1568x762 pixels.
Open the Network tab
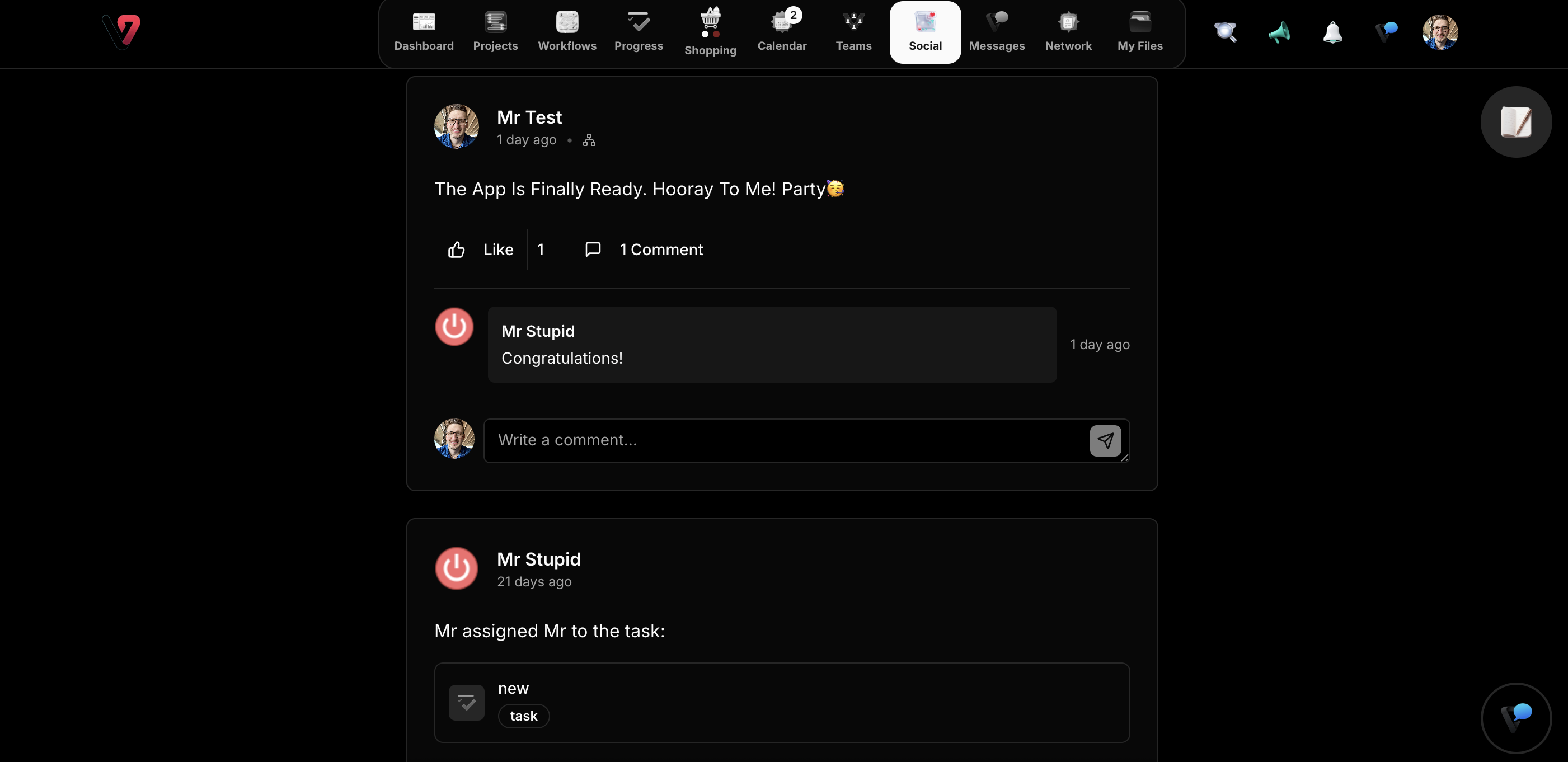click(1068, 32)
